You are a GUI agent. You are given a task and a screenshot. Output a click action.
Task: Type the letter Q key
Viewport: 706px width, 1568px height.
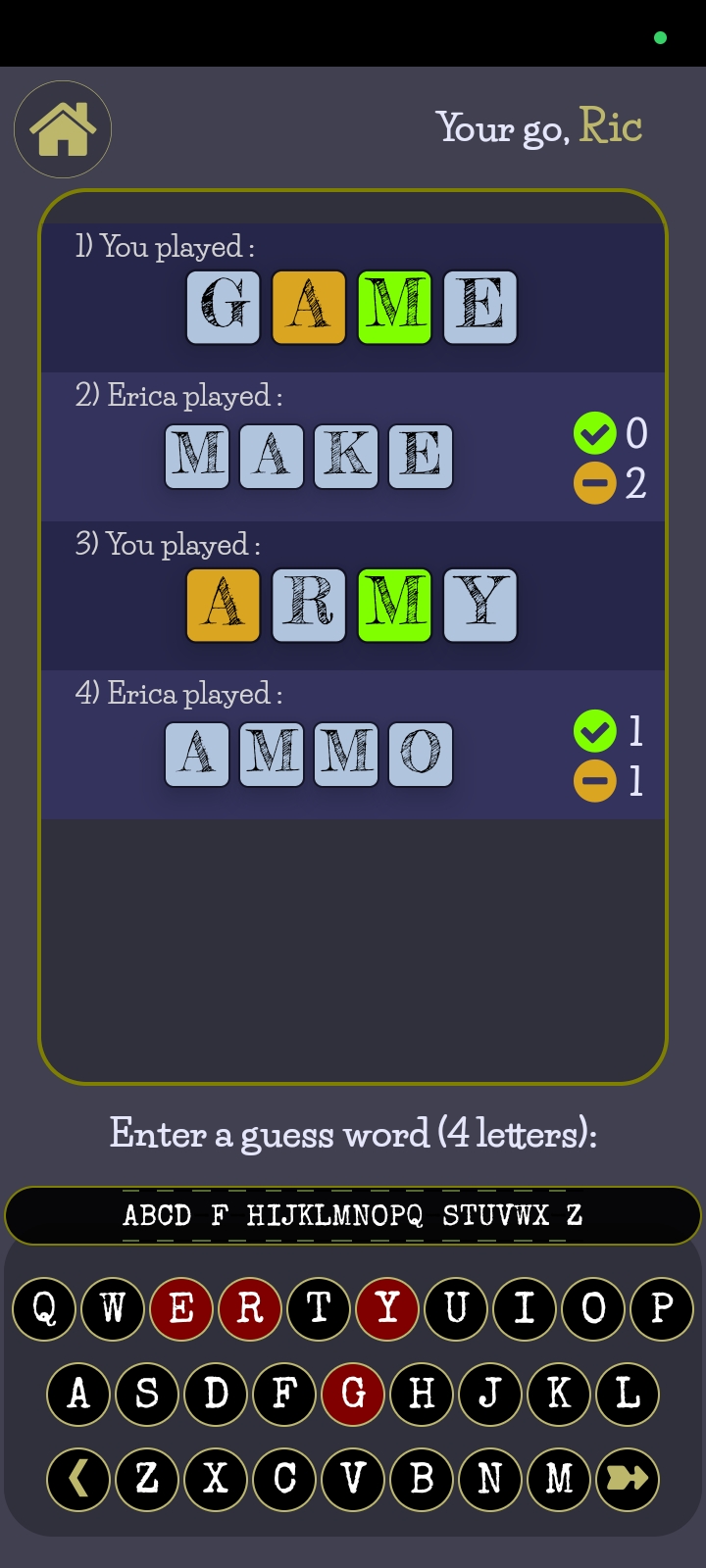pyautogui.click(x=45, y=1308)
